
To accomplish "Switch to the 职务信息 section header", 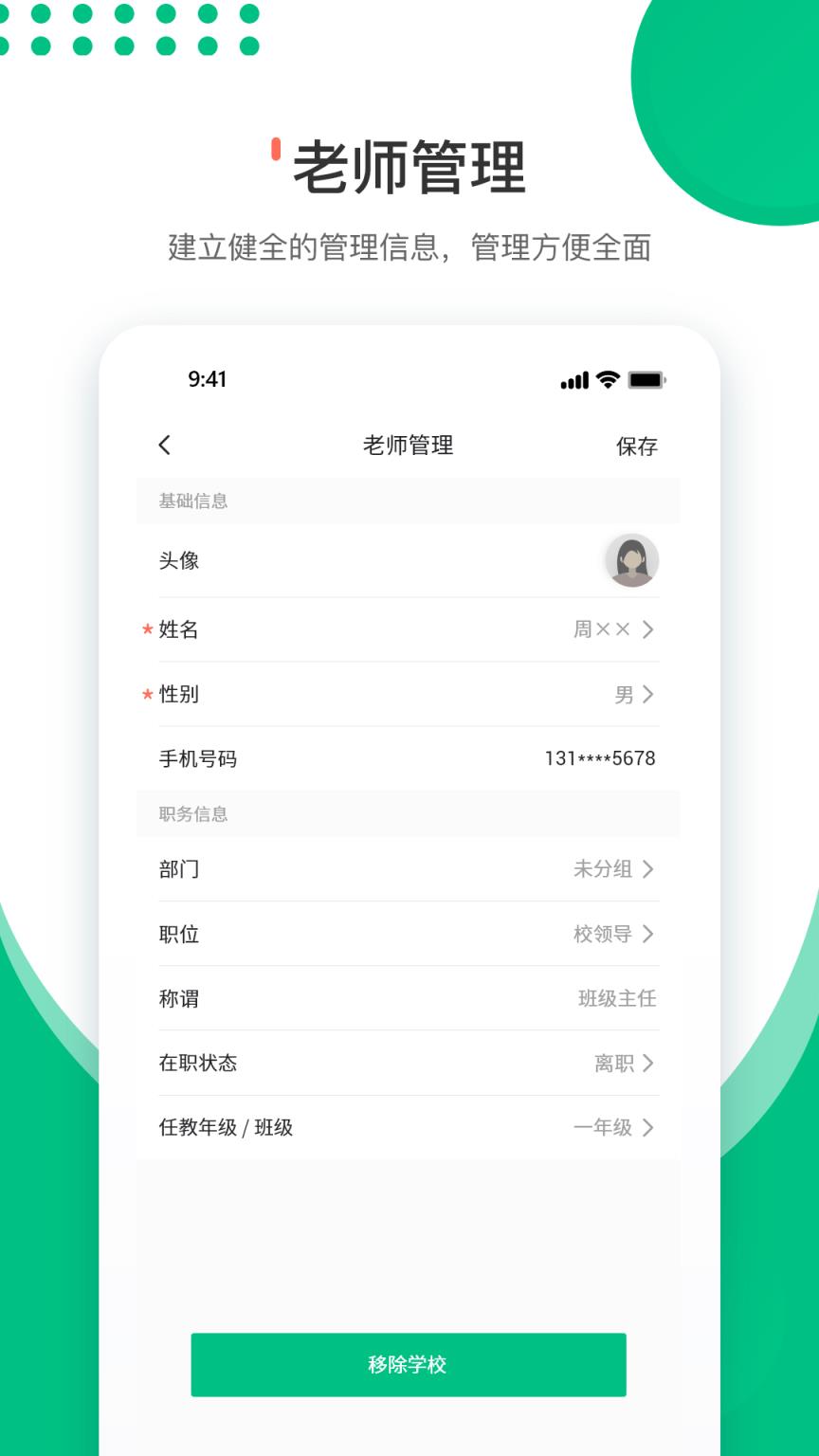I will (x=193, y=813).
